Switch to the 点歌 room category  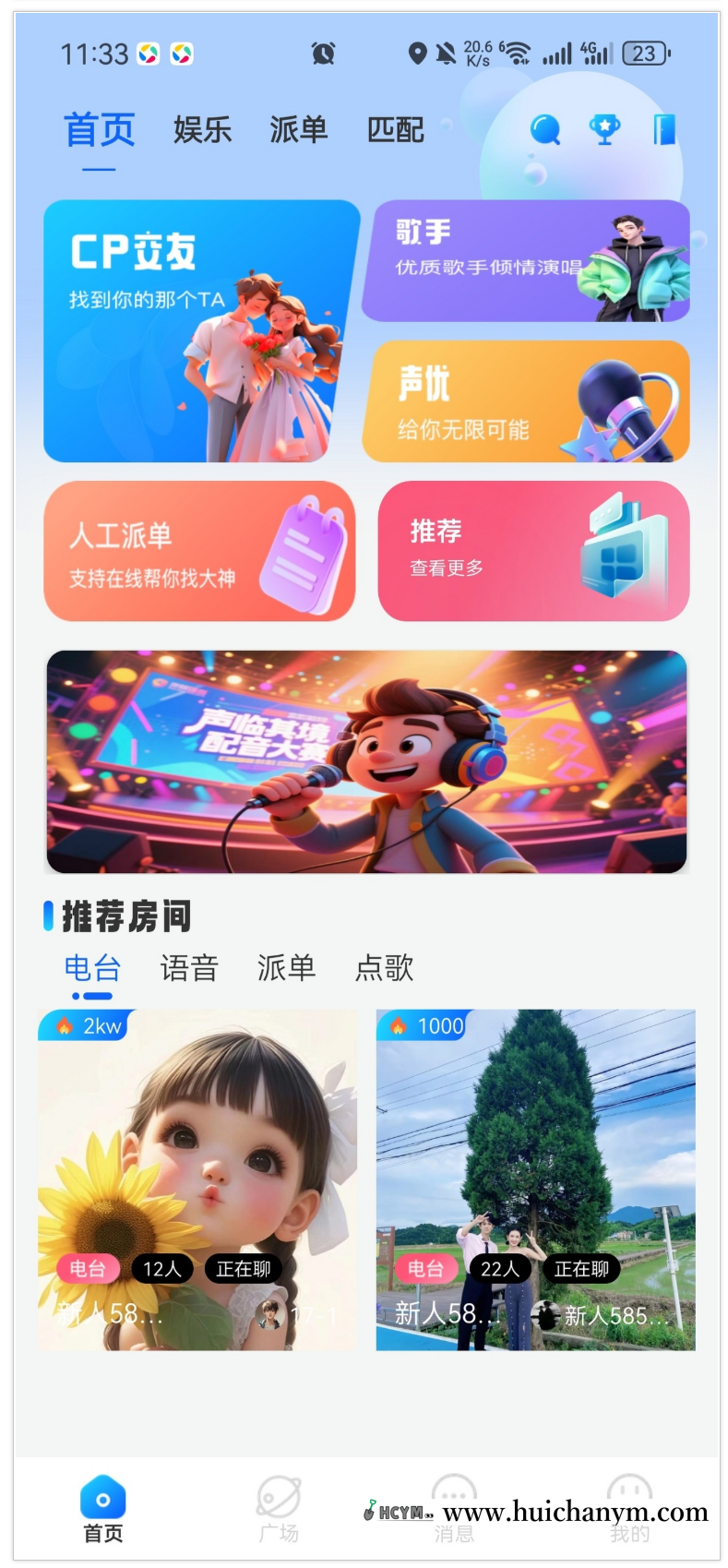(x=385, y=968)
